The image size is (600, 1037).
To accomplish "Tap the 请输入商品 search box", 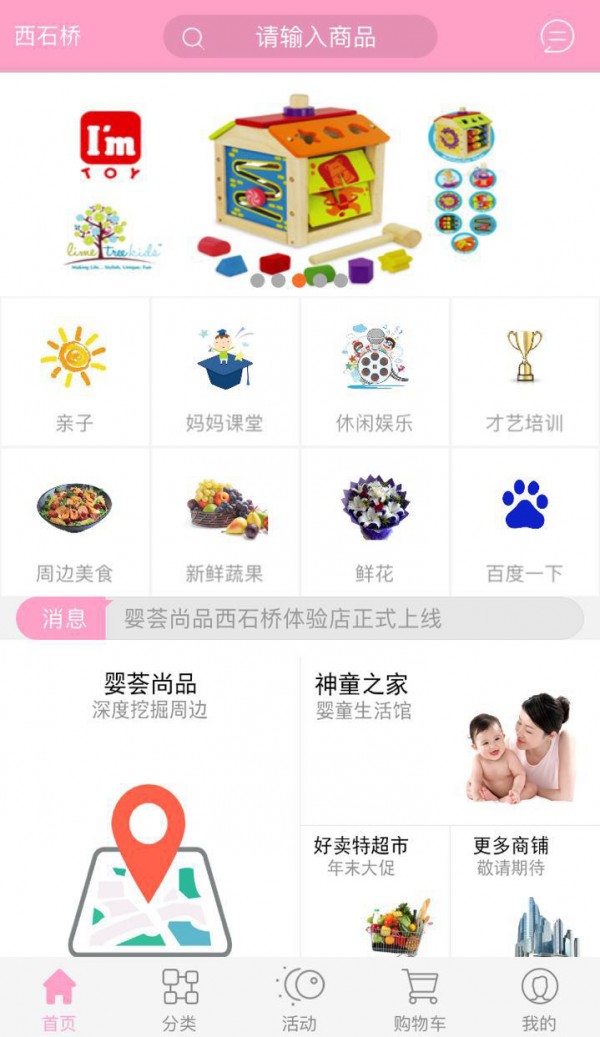I will pos(300,37).
